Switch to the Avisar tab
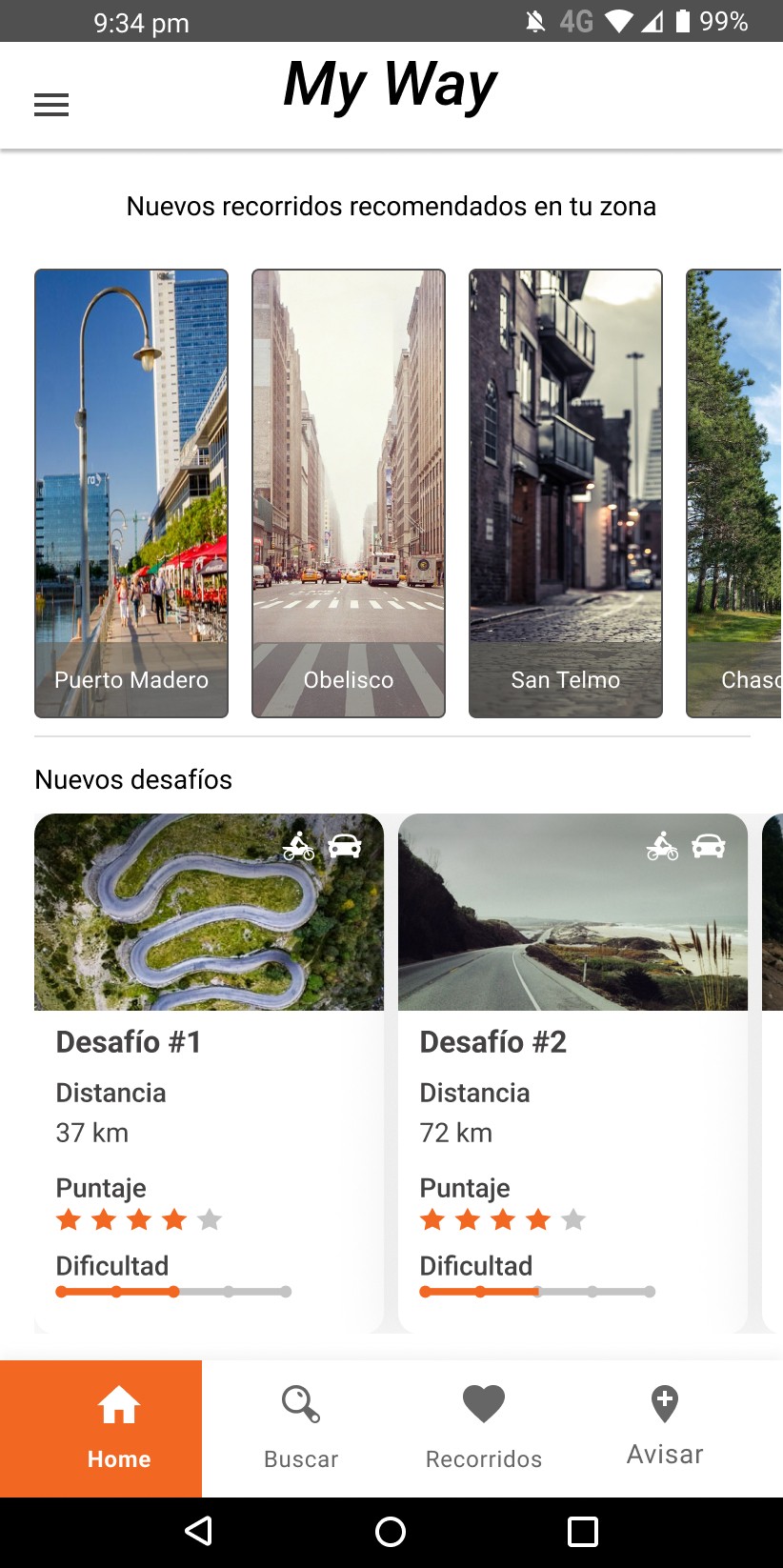Screen dimensions: 783x1568 [x=665, y=1428]
